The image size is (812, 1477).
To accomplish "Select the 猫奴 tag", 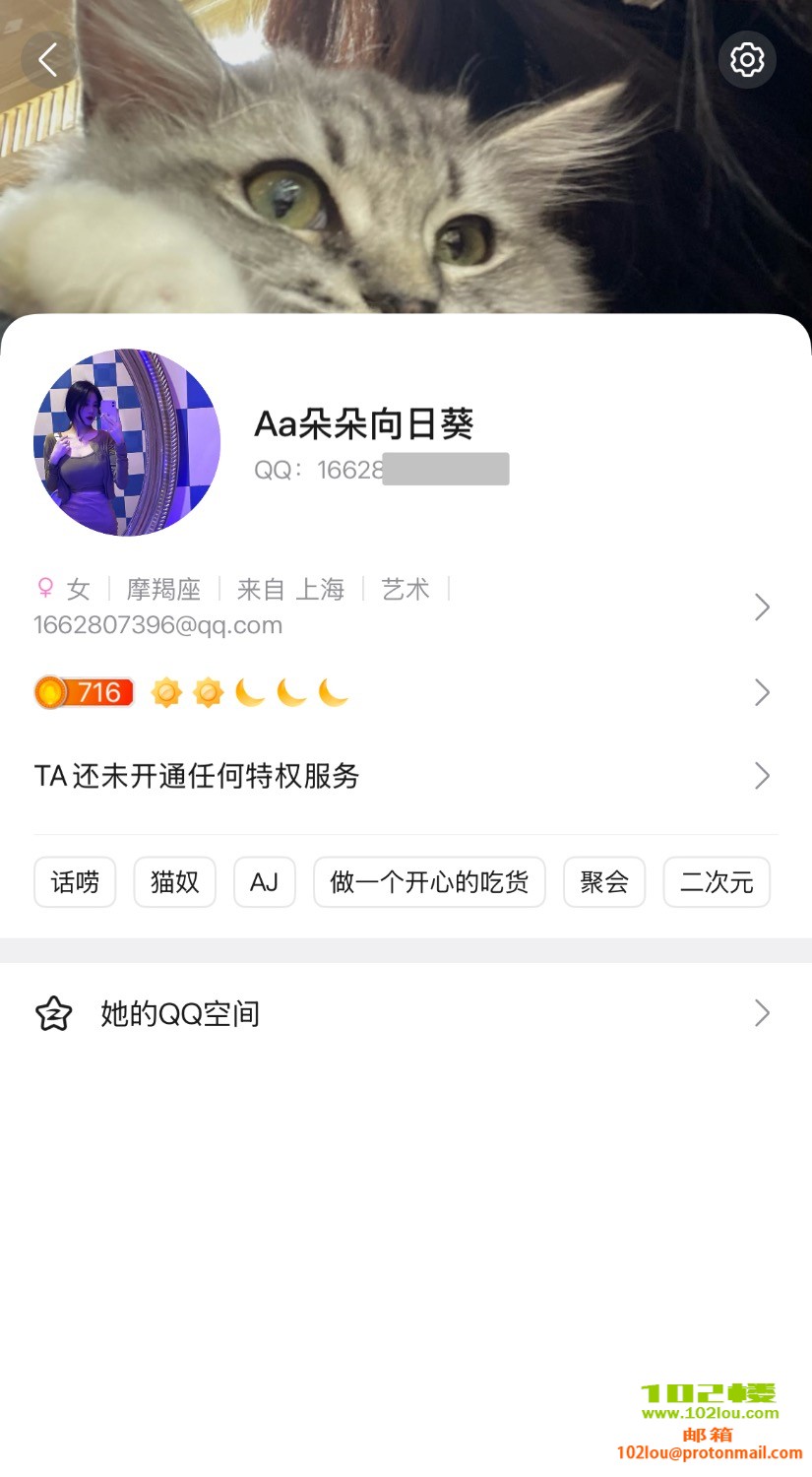I will pyautogui.click(x=174, y=882).
